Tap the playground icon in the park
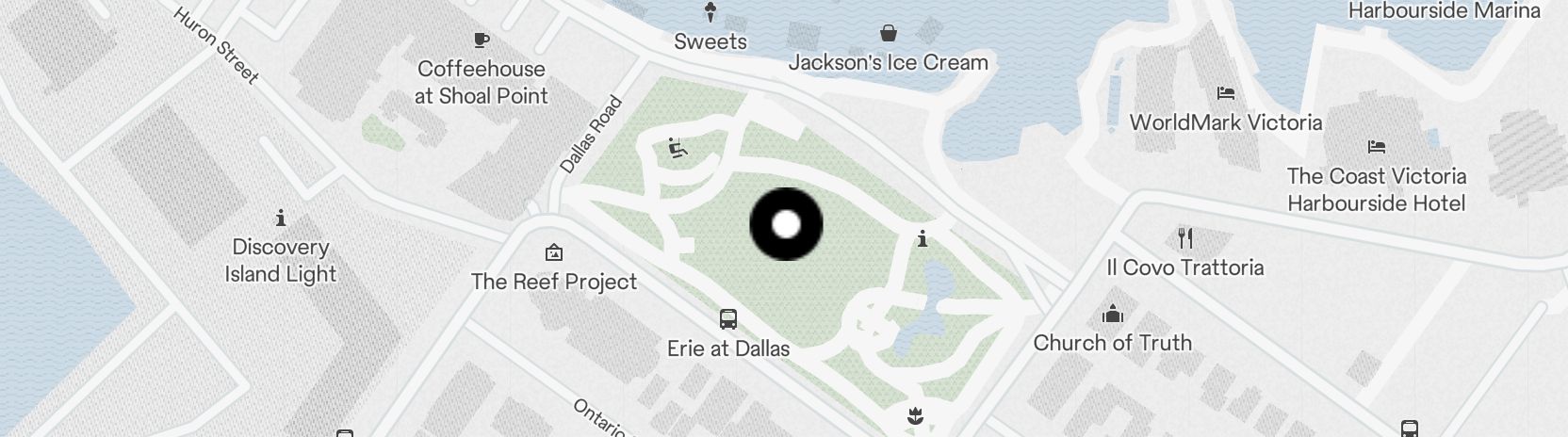Image resolution: width=1568 pixels, height=437 pixels. point(677,149)
